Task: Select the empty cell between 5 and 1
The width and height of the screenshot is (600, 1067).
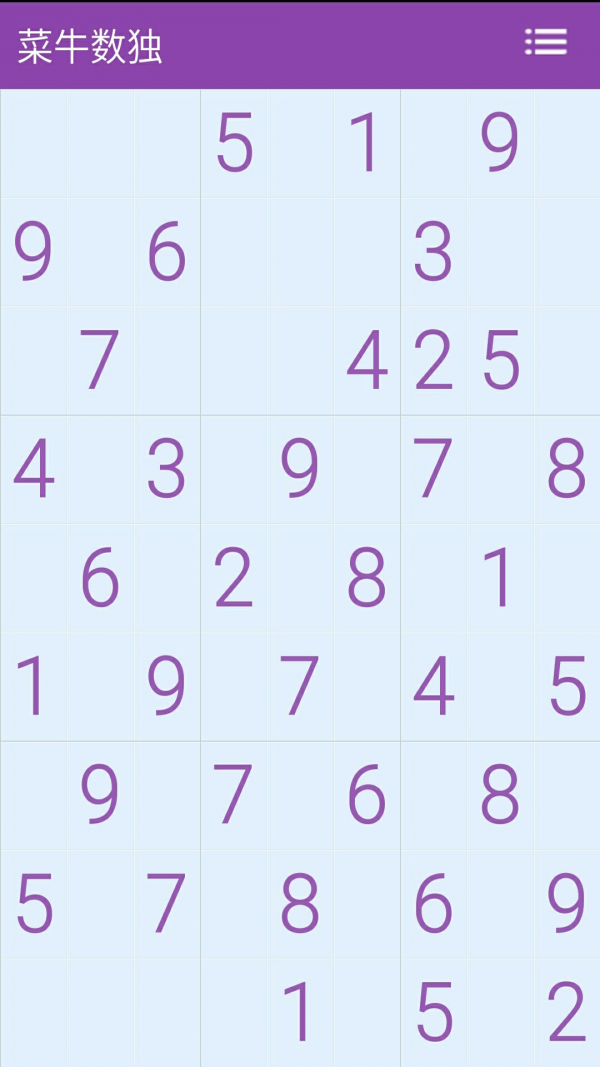Action: pos(300,143)
